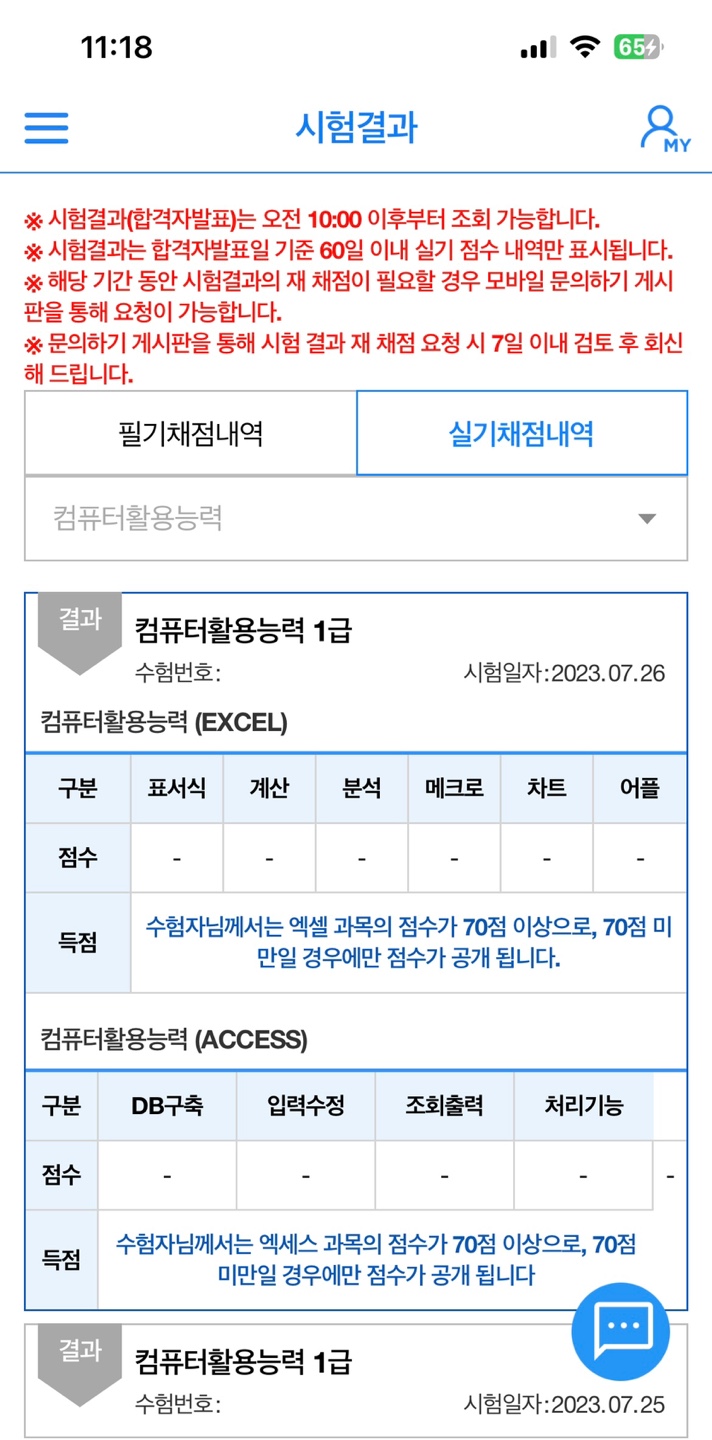Open the floating chat inquiry button
The image size is (712, 1440).
click(620, 1329)
